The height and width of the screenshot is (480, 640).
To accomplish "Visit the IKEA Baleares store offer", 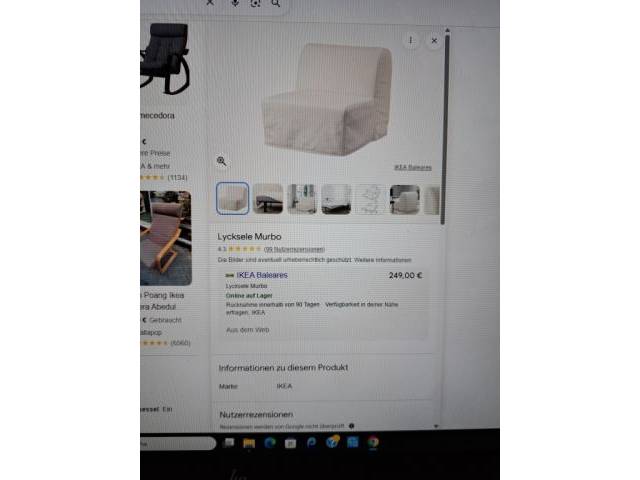I will pyautogui.click(x=262, y=275).
